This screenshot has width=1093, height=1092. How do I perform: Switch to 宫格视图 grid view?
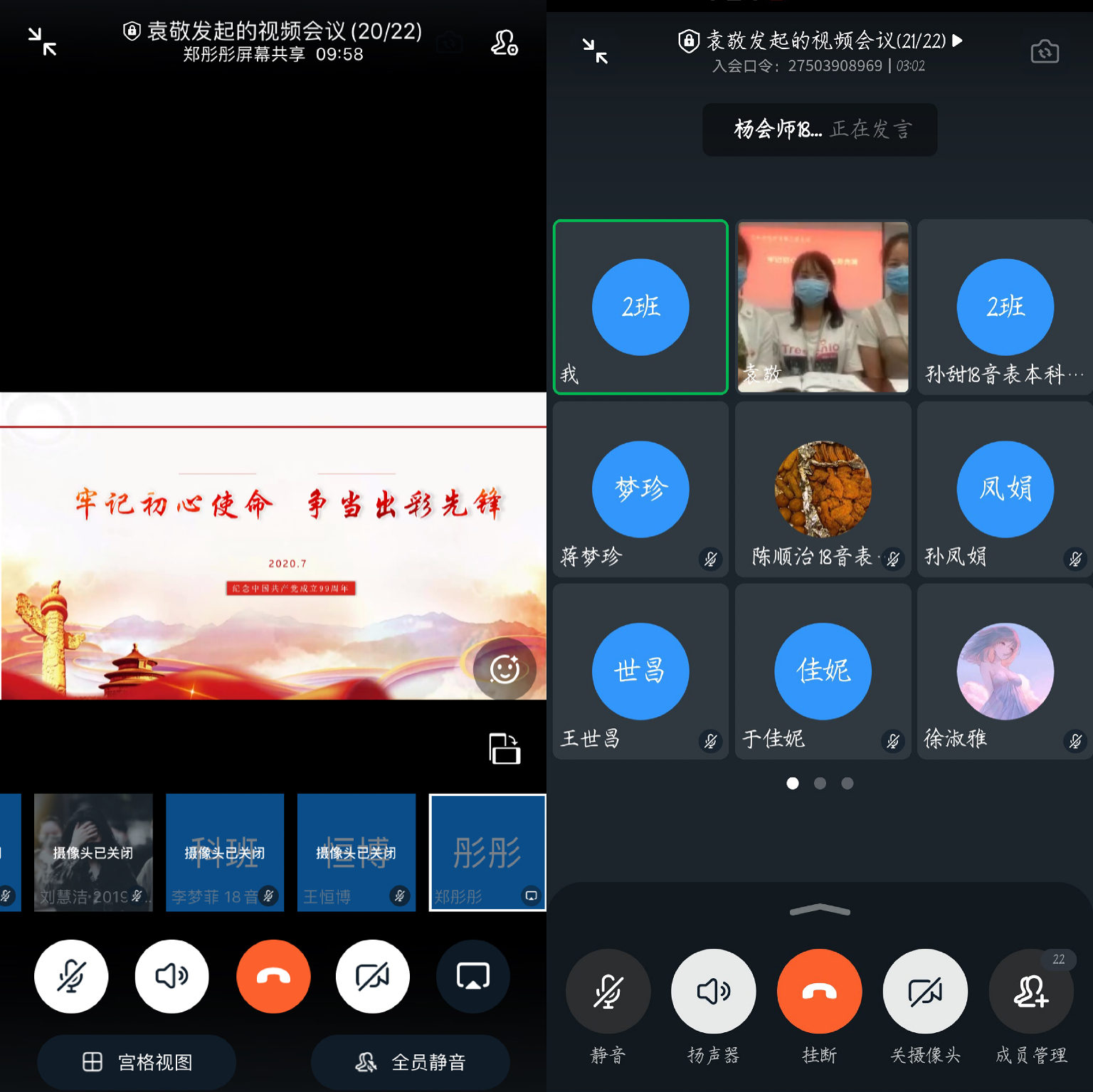(x=137, y=1062)
